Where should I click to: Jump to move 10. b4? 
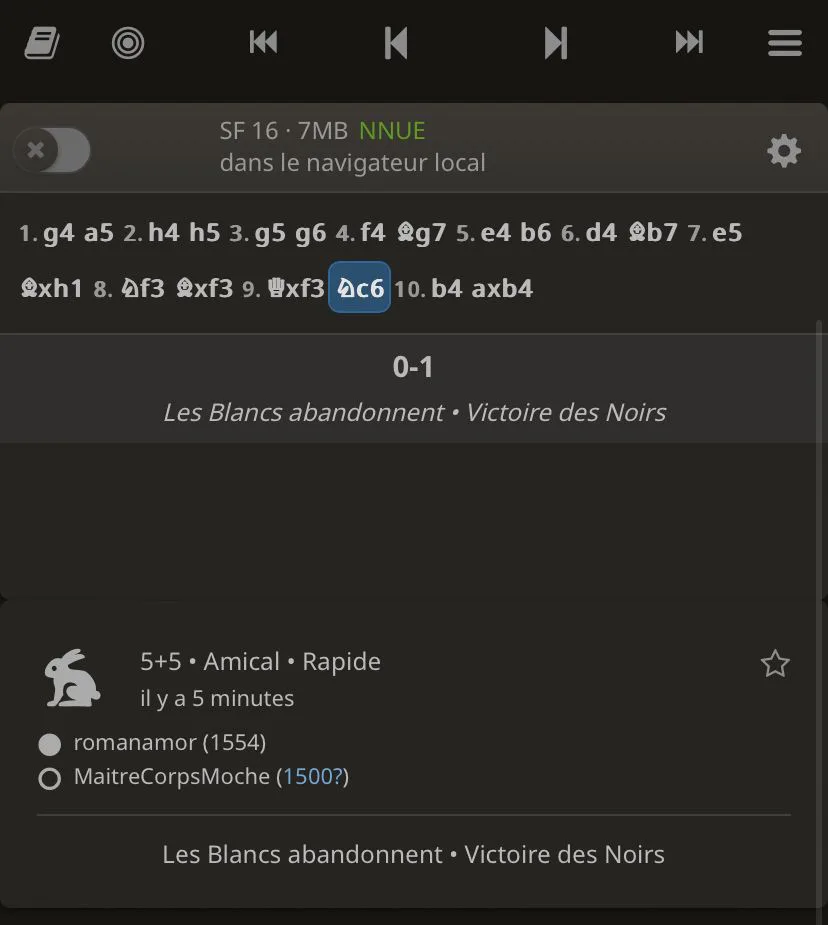click(x=446, y=288)
